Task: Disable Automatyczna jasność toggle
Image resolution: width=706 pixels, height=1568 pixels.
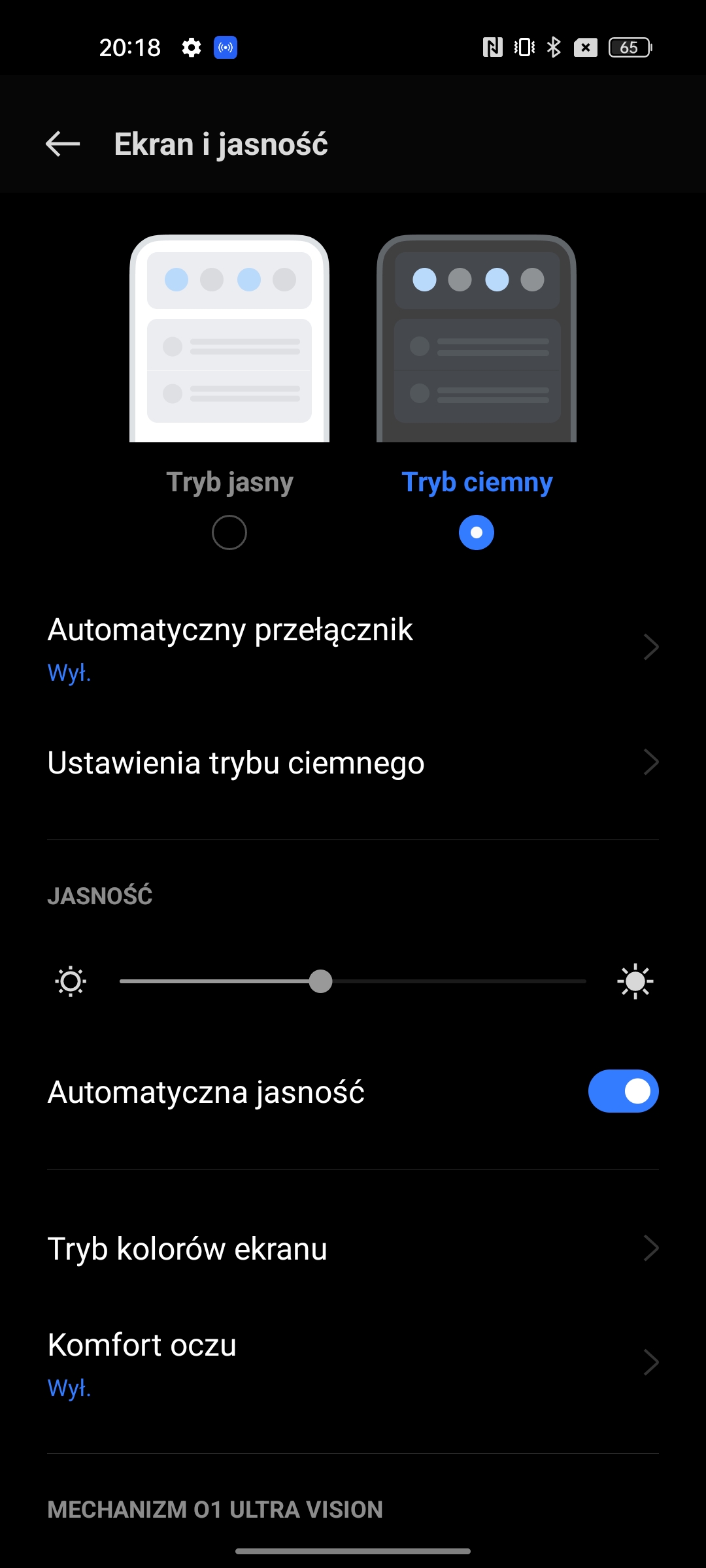Action: [x=622, y=1090]
